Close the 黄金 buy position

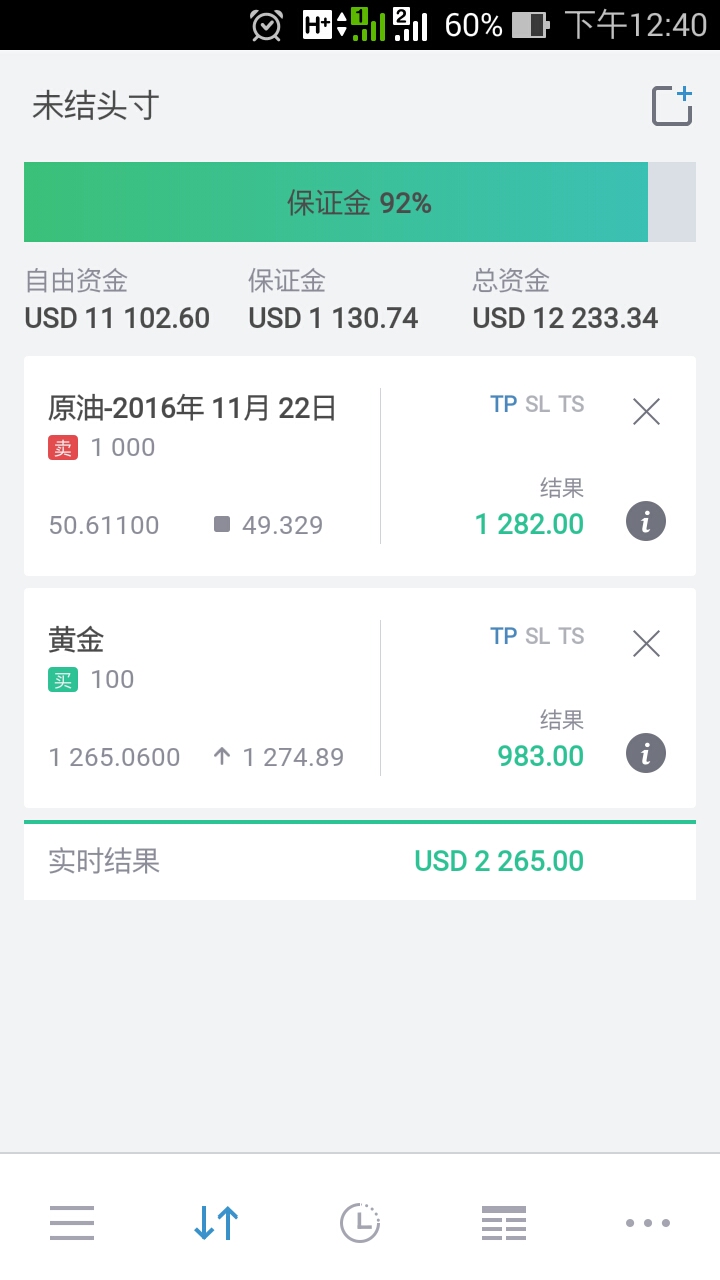(x=646, y=643)
